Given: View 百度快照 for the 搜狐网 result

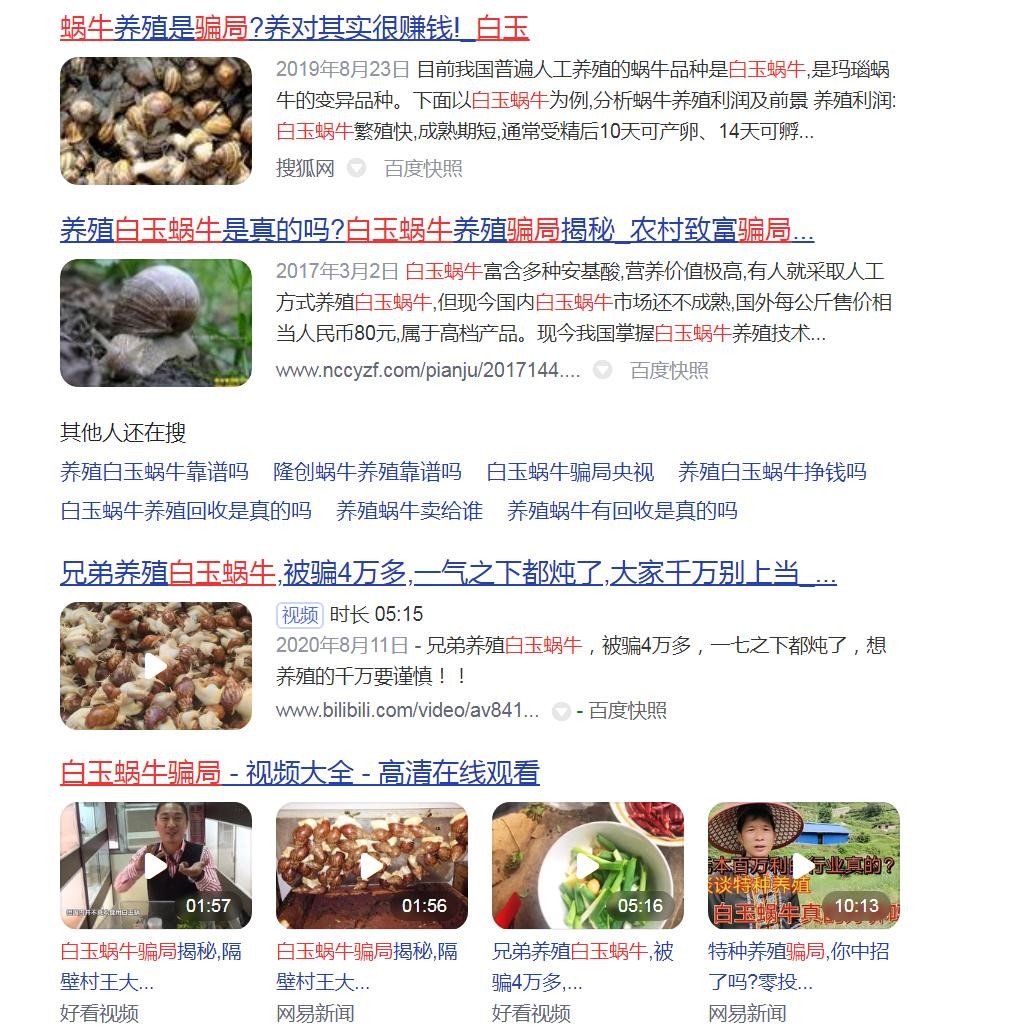Looking at the screenshot, I should pos(423,168).
